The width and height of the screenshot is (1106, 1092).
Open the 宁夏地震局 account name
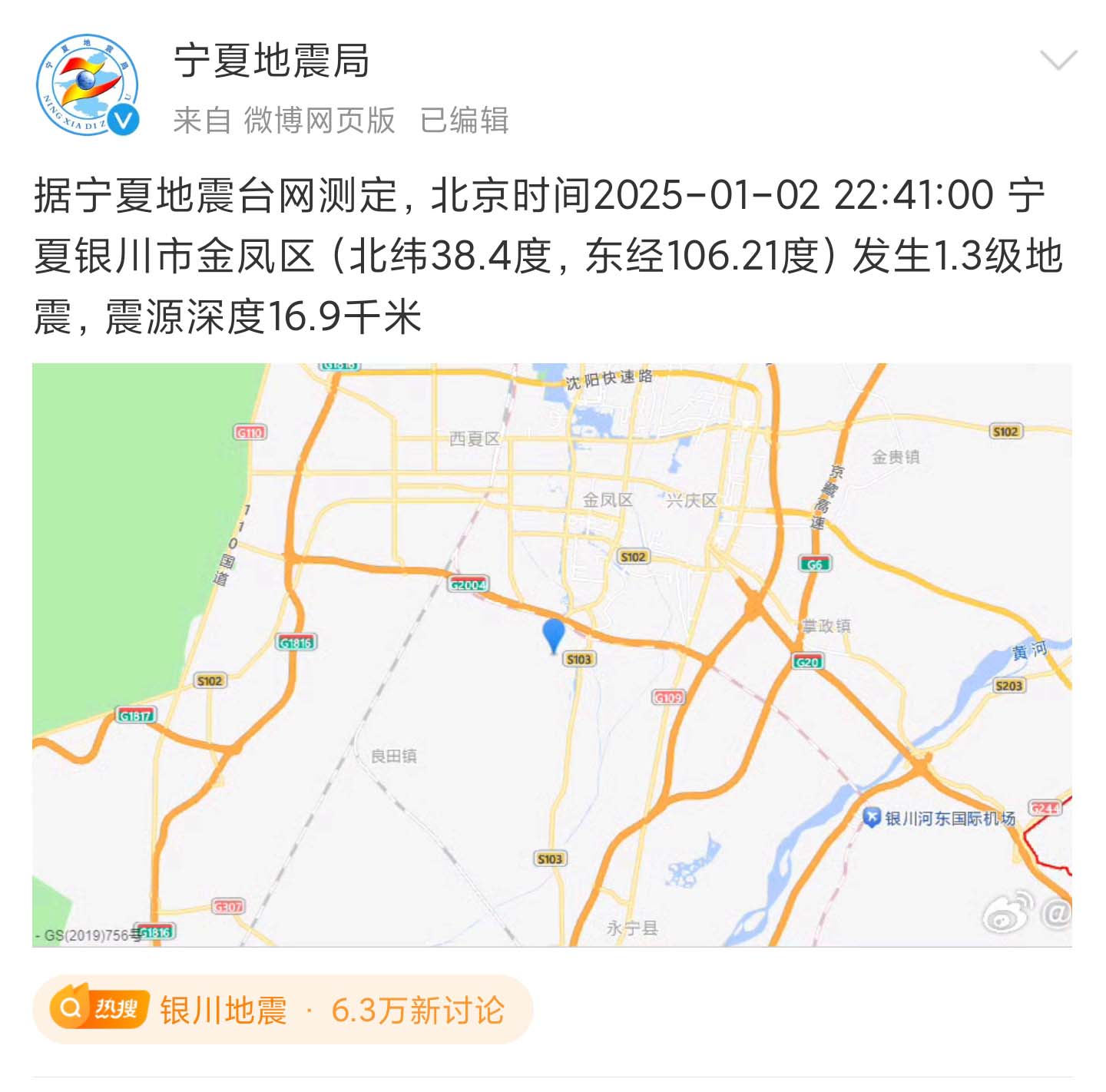(271, 61)
